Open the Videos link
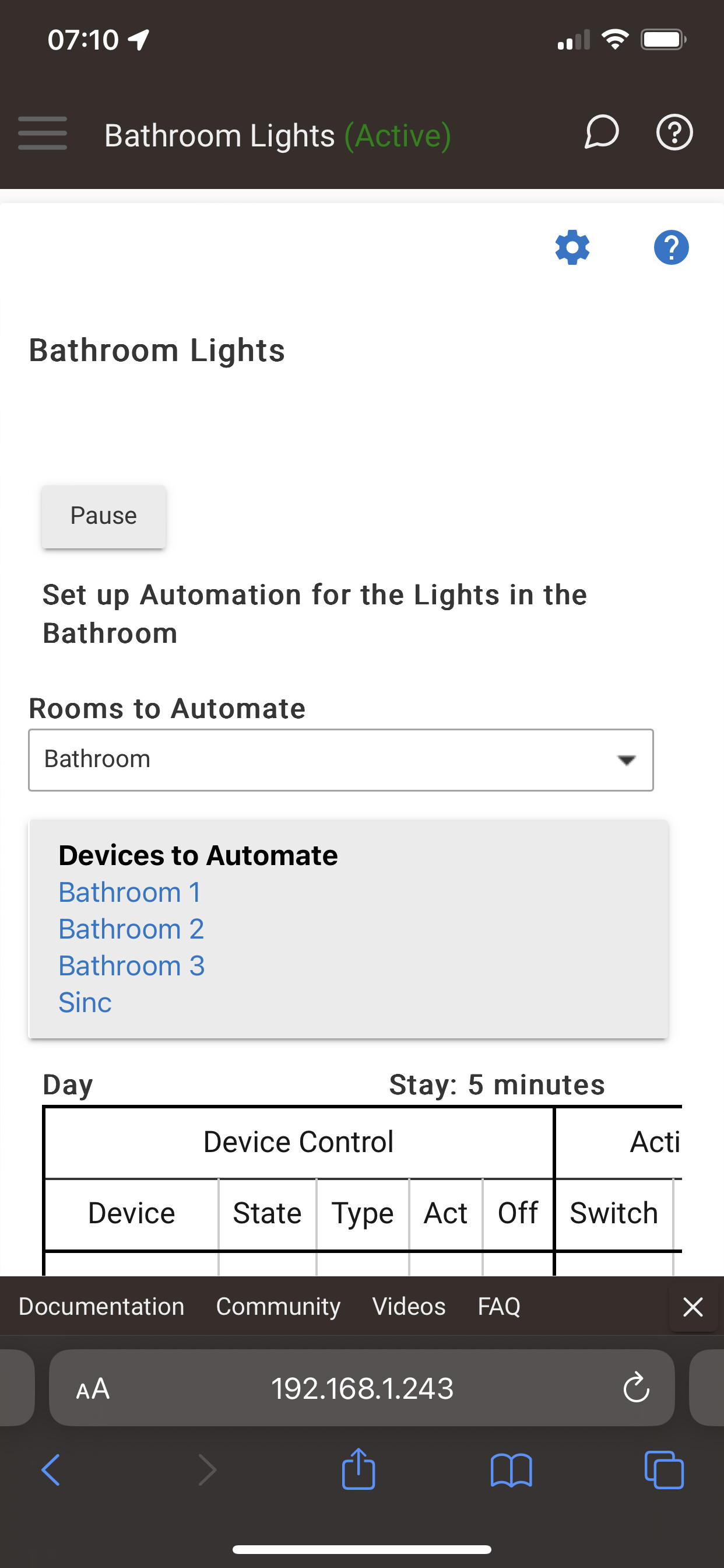This screenshot has height=1568, width=724. click(409, 1305)
